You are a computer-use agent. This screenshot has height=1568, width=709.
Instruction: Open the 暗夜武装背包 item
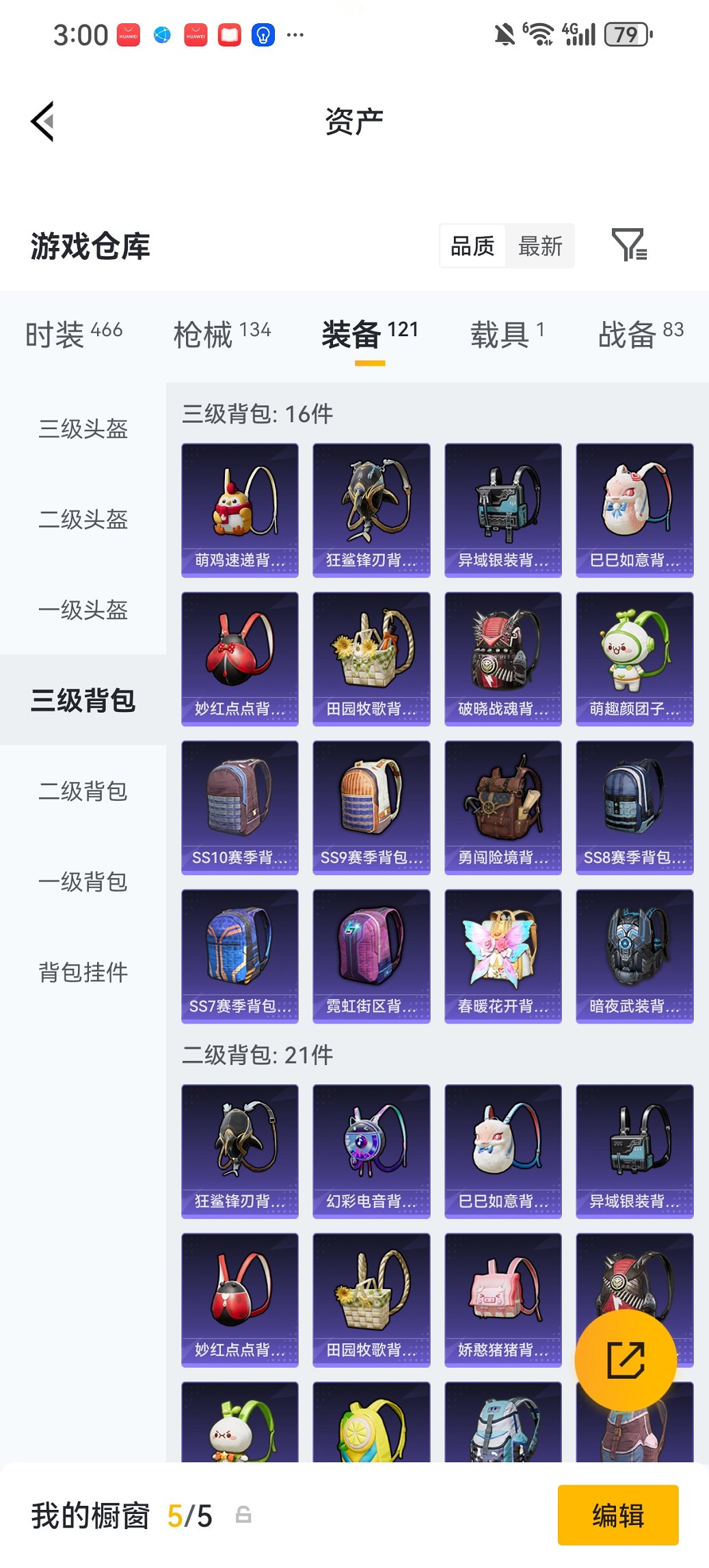(634, 956)
